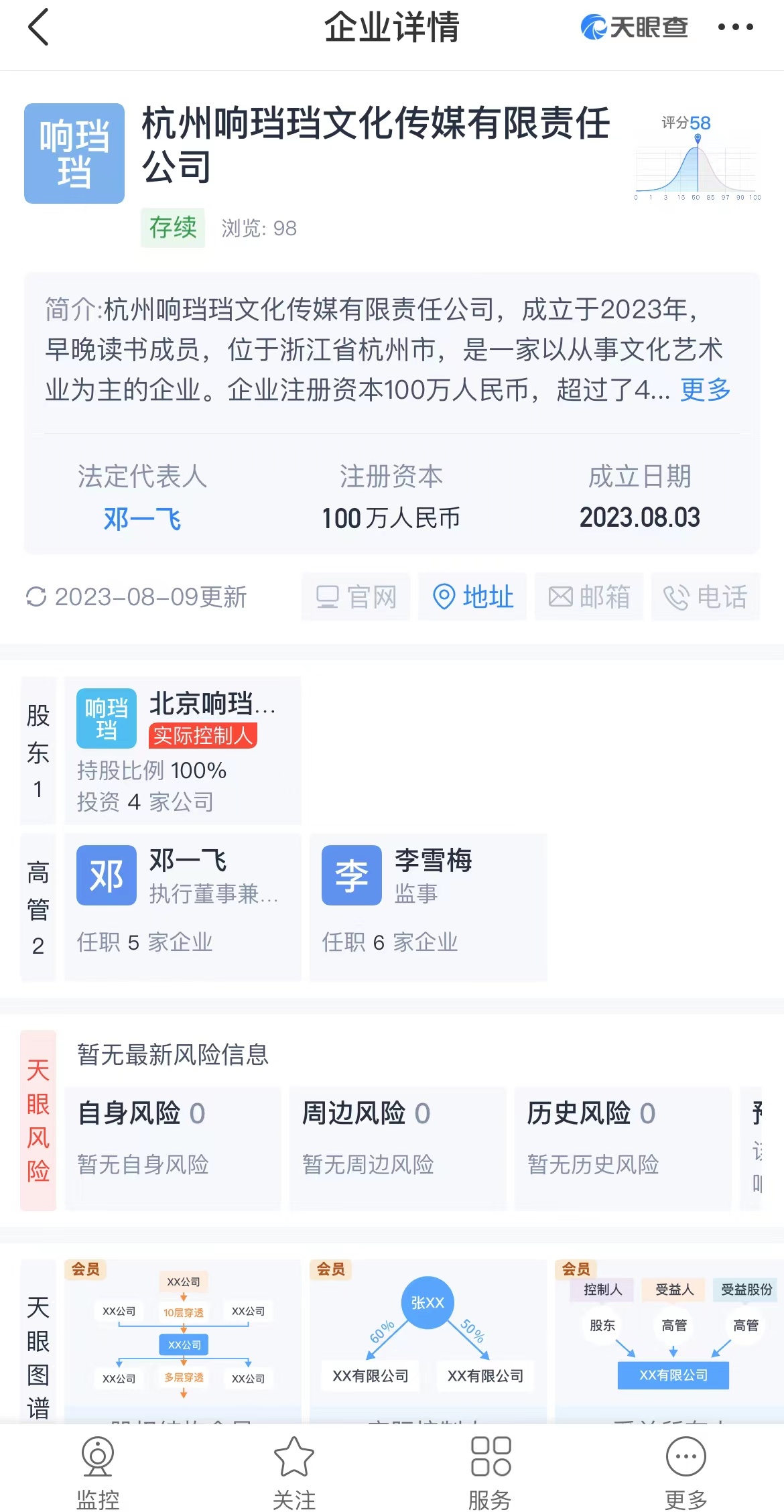Go back using the back arrow

tap(39, 27)
